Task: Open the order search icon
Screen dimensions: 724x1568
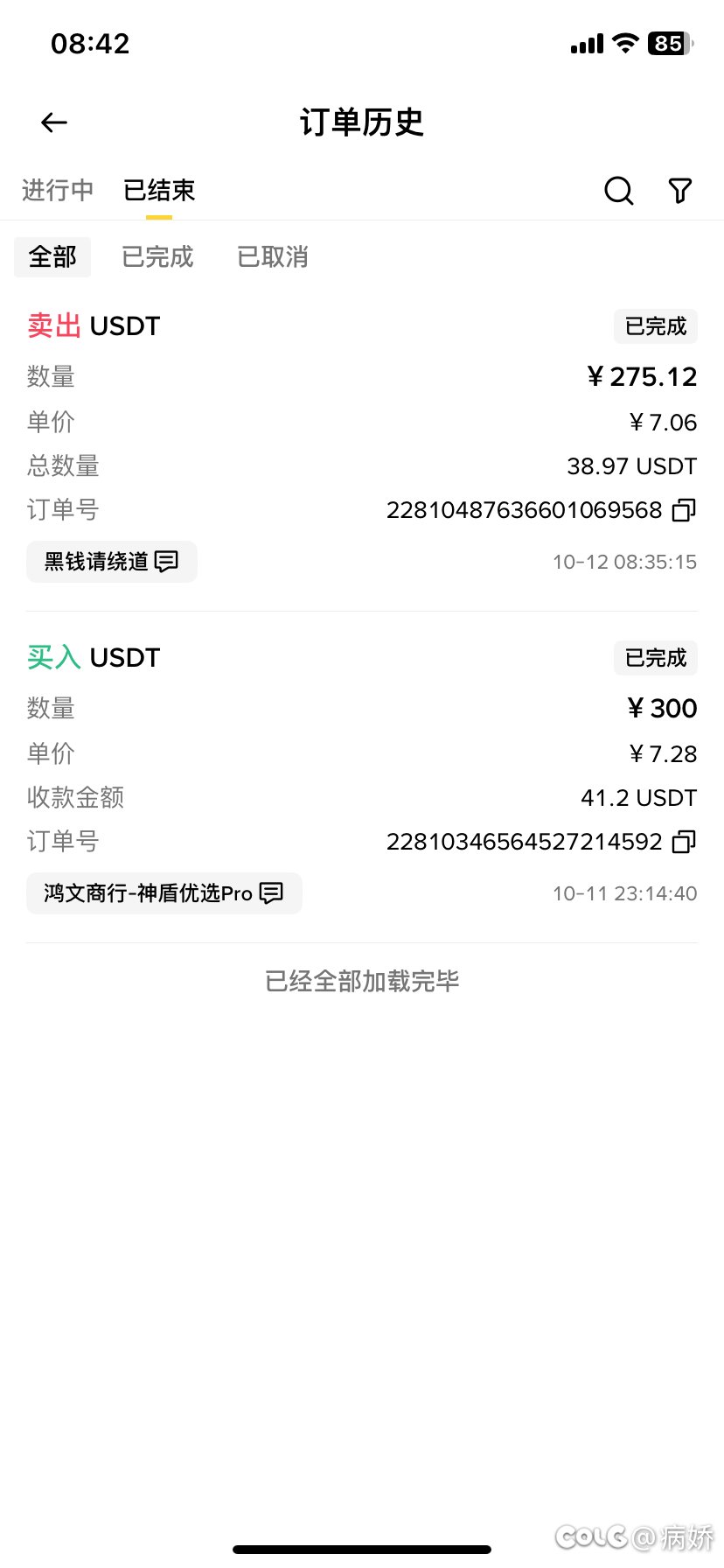Action: [619, 191]
